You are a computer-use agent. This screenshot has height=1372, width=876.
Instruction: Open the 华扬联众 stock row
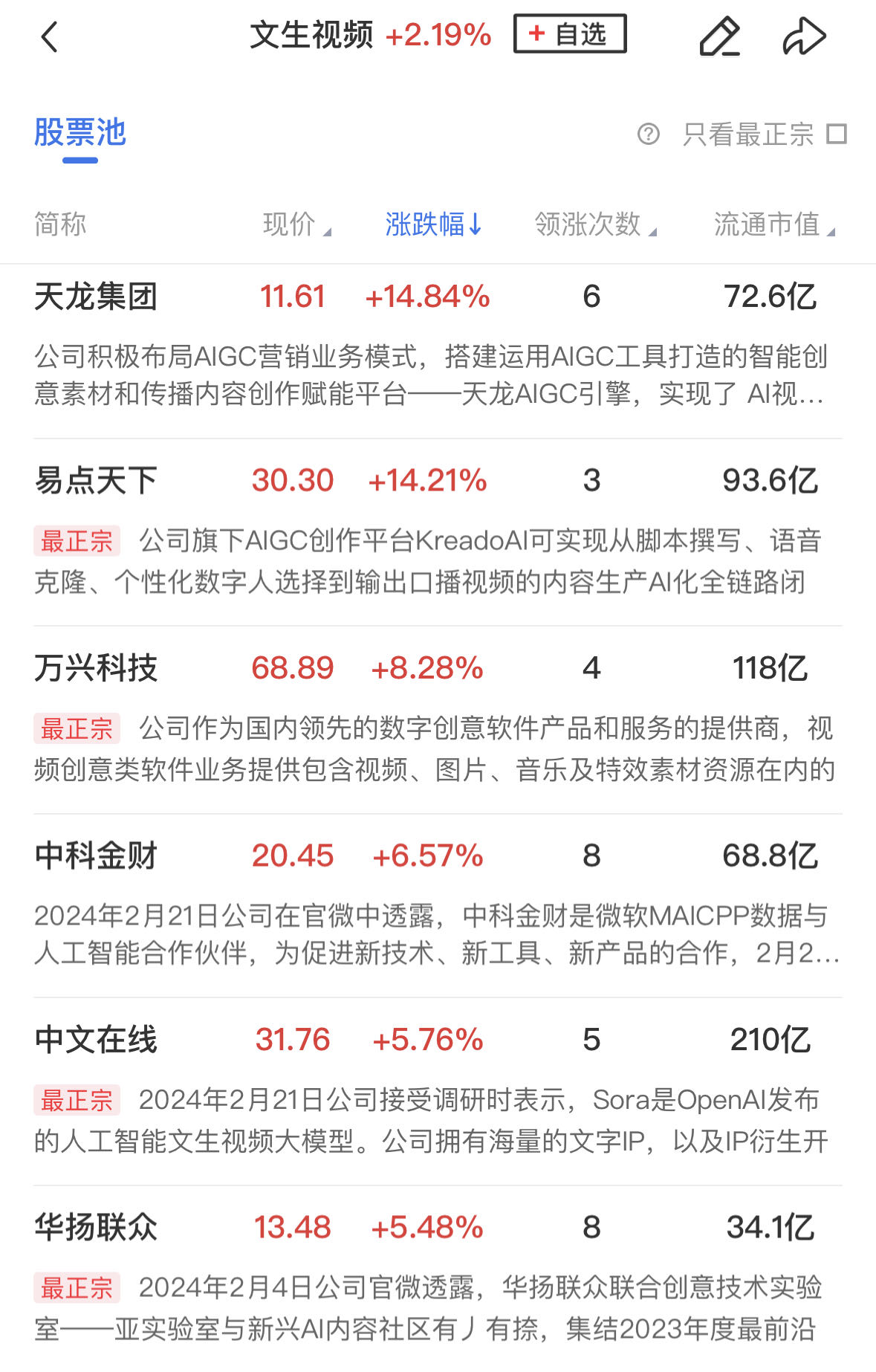(x=96, y=1227)
